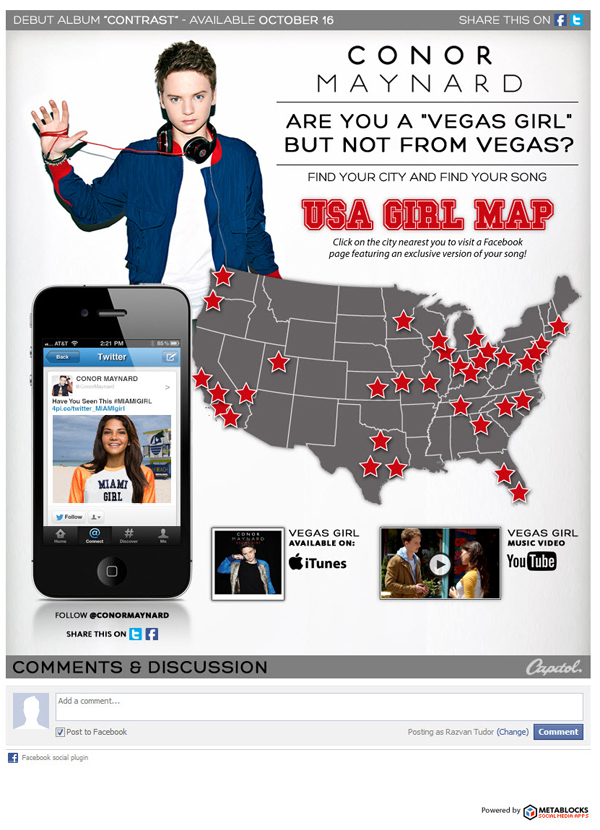Share this page on Facebook from header
Screen dimensions: 600x830
pos(562,20)
